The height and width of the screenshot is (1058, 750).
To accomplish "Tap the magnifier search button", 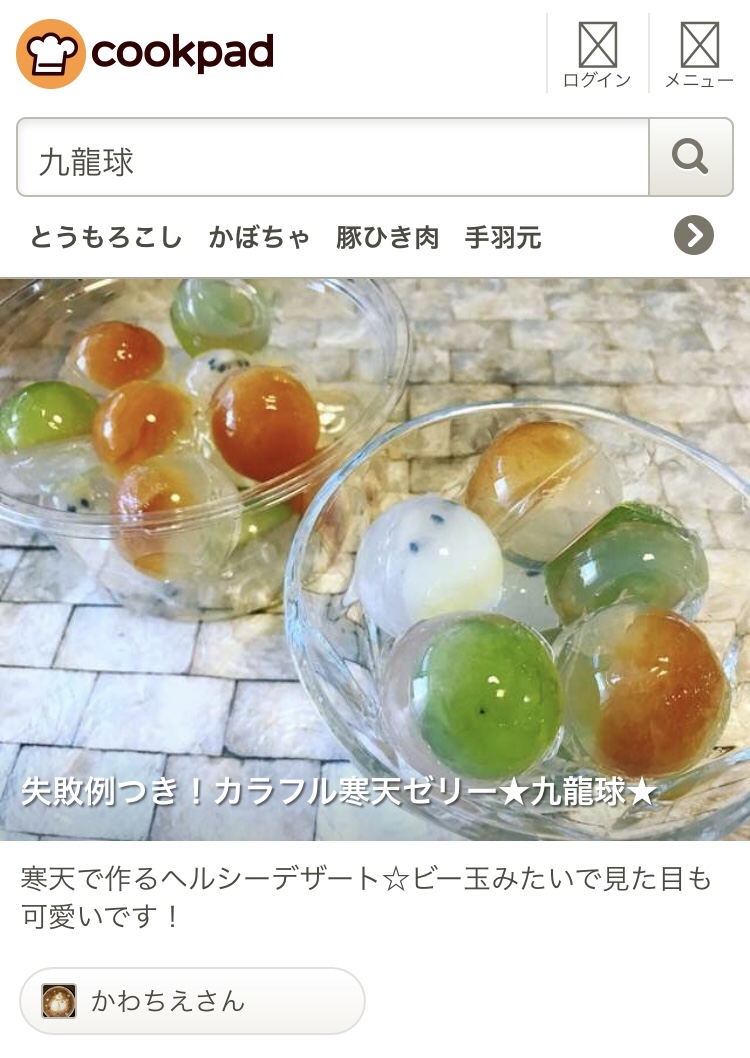I will tap(690, 157).
